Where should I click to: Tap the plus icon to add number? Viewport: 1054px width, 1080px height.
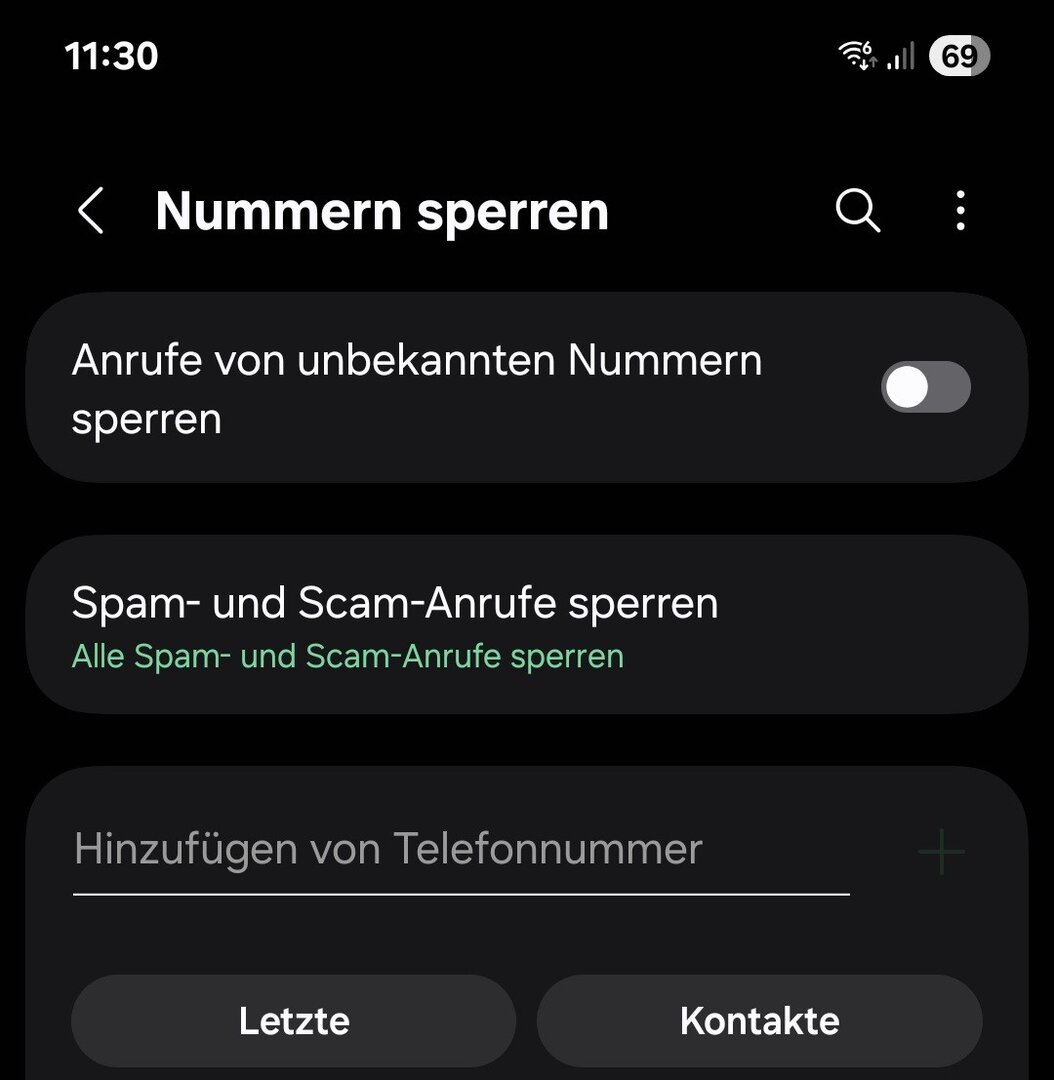[x=941, y=852]
